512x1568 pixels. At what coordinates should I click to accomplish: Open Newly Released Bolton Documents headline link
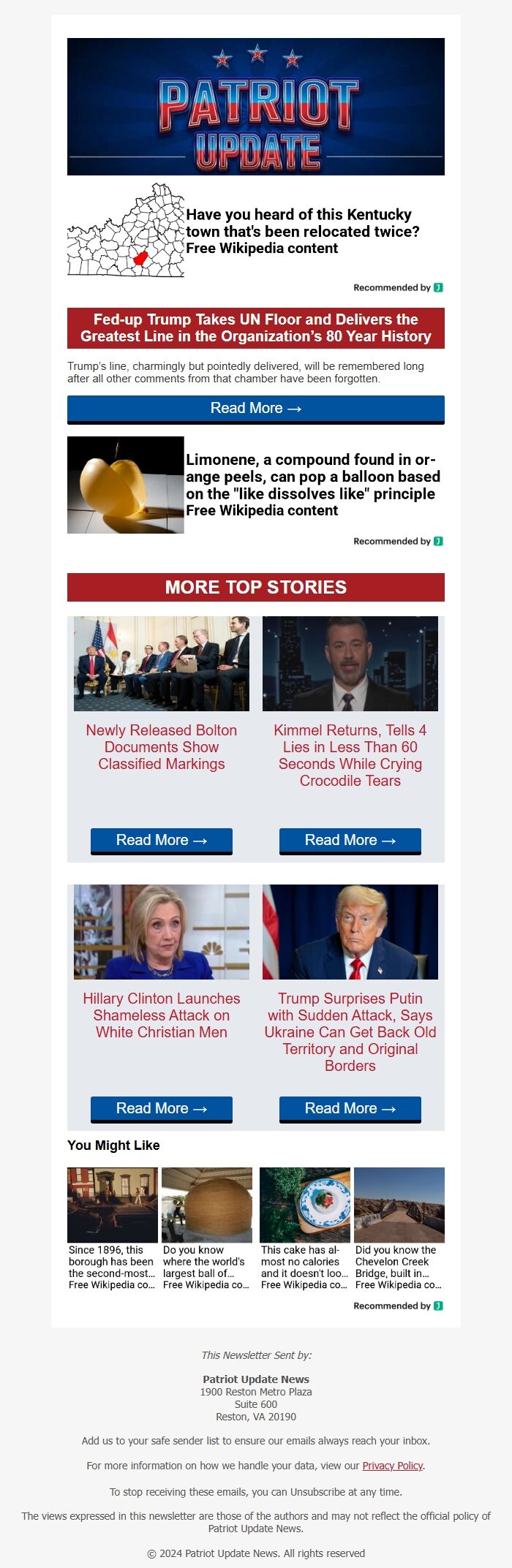click(162, 746)
